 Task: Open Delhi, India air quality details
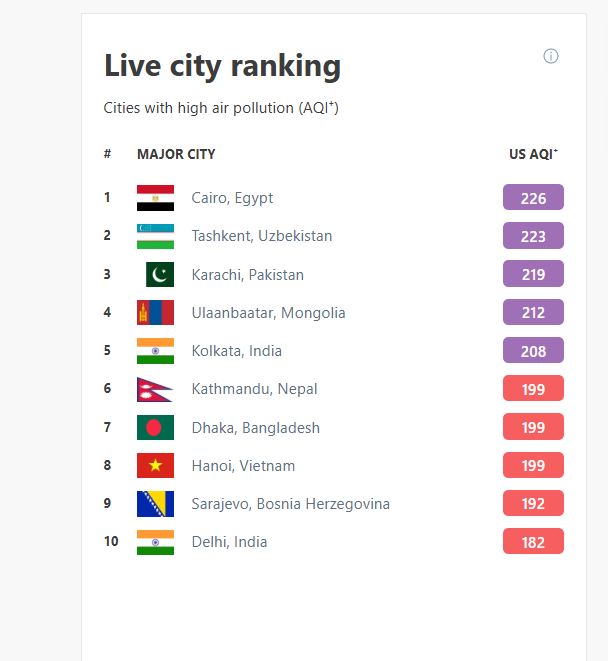pyautogui.click(x=229, y=542)
